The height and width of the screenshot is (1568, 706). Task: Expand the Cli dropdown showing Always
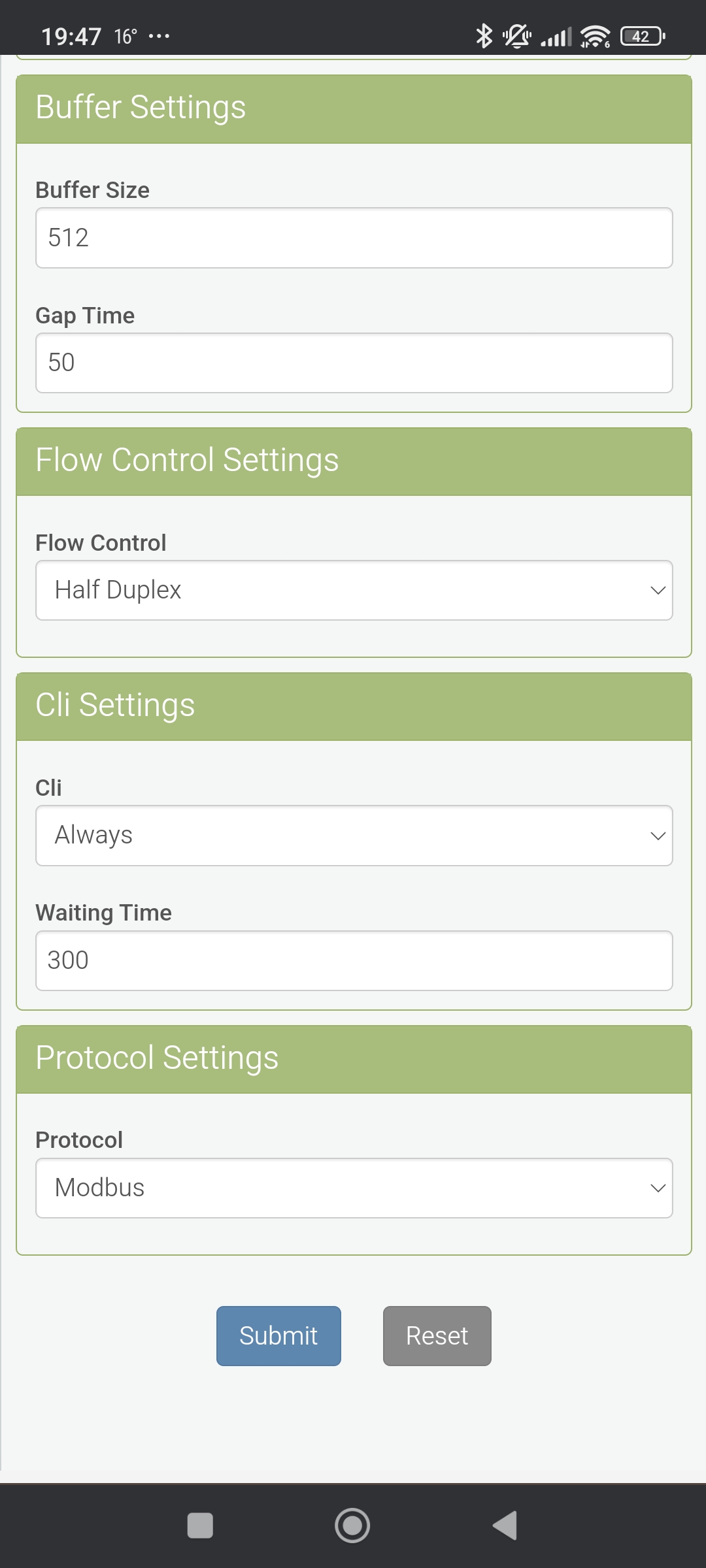[354, 836]
